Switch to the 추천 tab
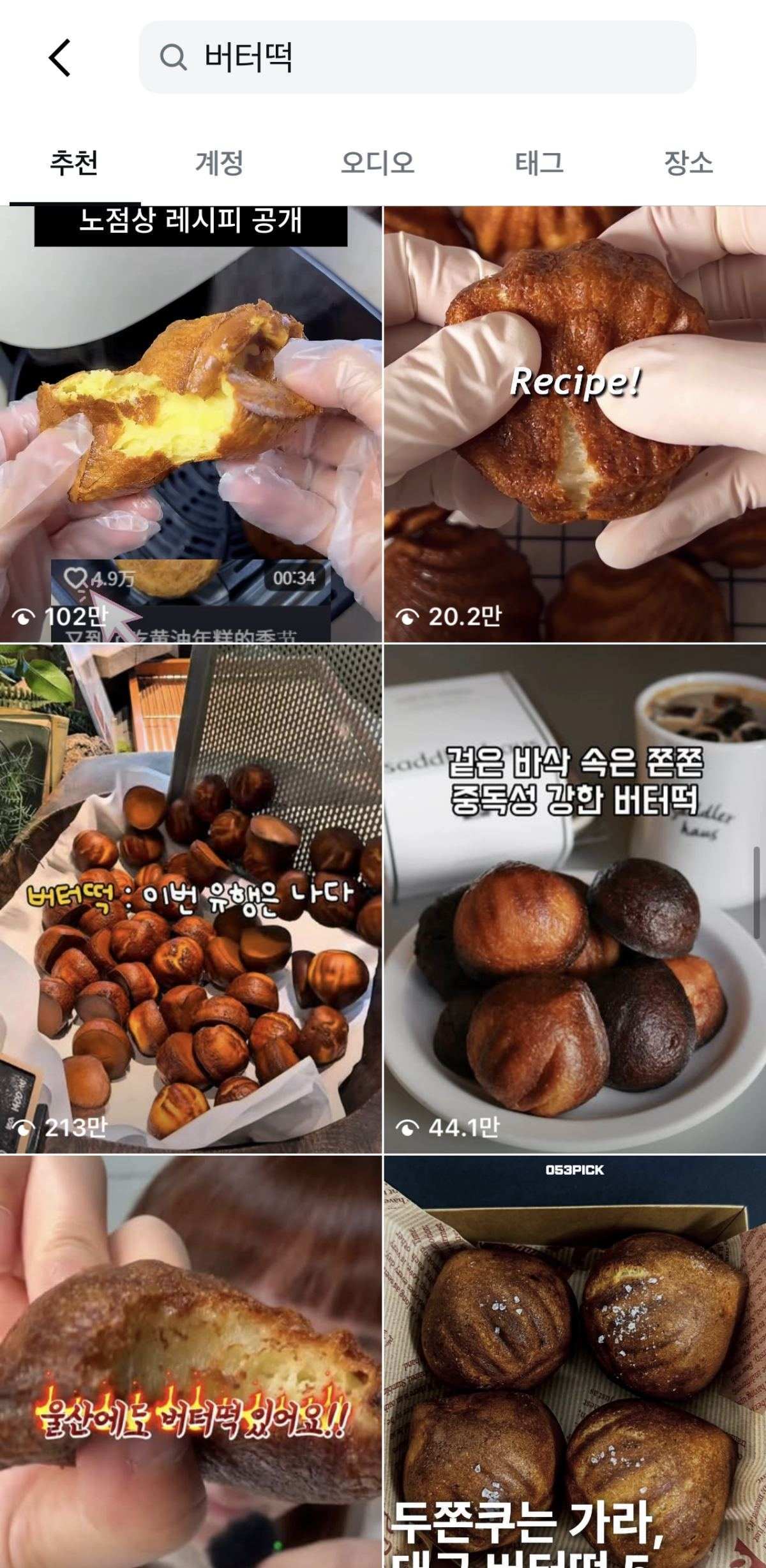 (x=74, y=163)
